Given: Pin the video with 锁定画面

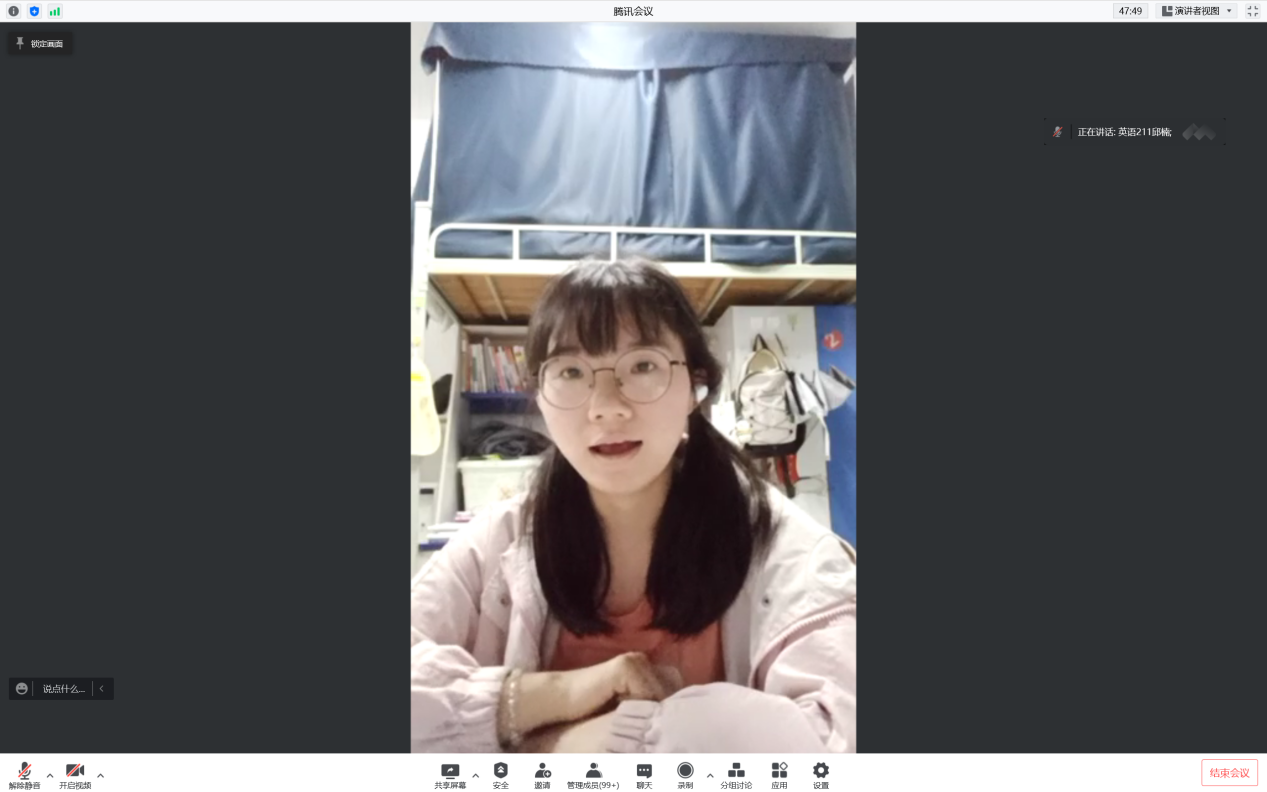Looking at the screenshot, I should point(40,44).
